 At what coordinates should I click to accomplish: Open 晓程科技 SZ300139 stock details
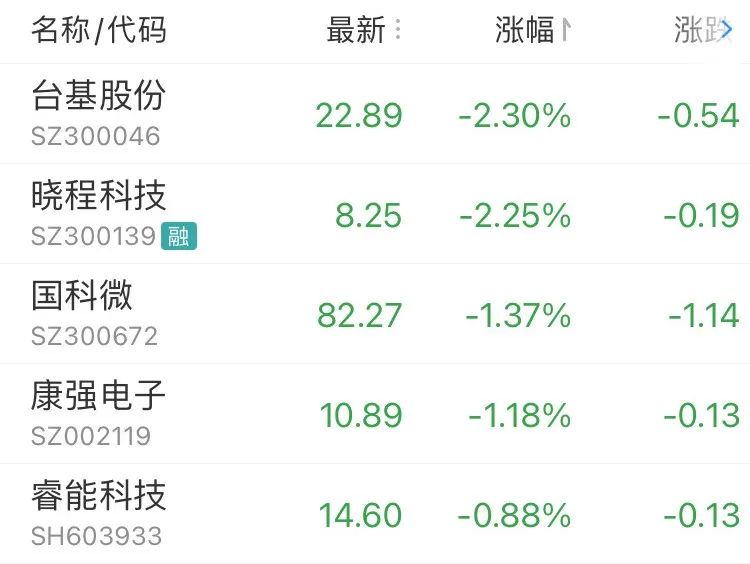(375, 213)
